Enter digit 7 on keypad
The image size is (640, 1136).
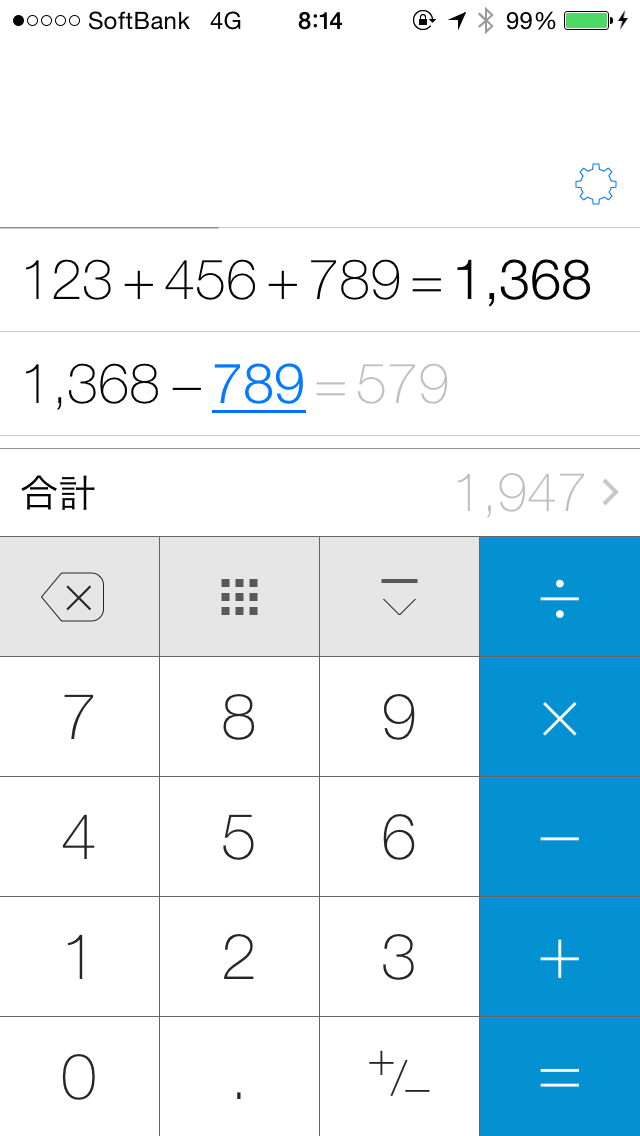(x=79, y=717)
